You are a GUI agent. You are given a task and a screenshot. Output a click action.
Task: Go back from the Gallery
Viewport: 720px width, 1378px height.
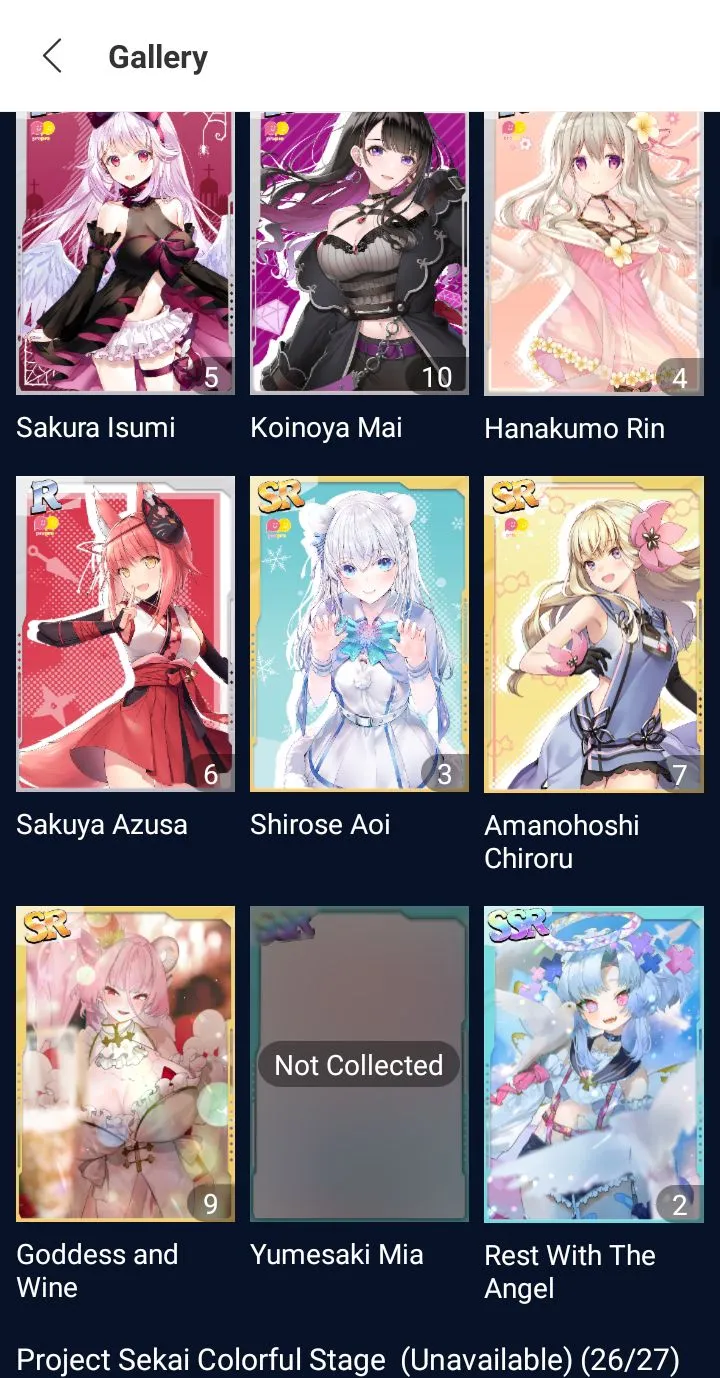[x=53, y=56]
